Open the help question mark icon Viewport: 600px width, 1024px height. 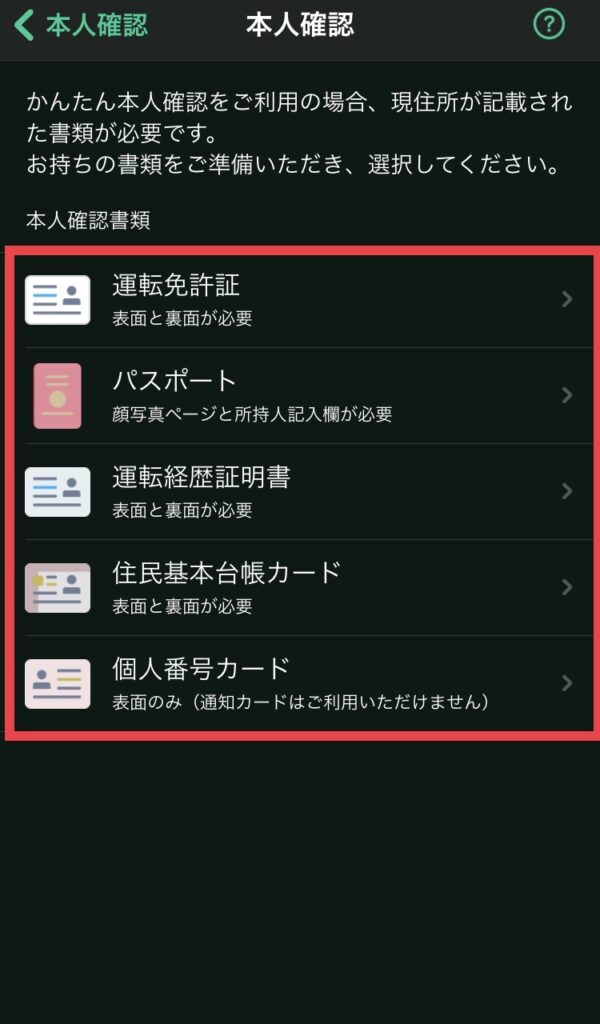pos(549,24)
